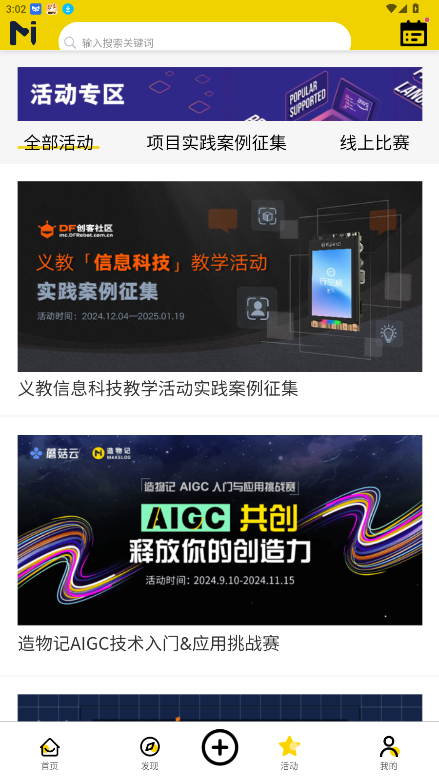Open 义教信息科技教学活动实践案例征集 activity card
The image size is (439, 780).
click(x=220, y=290)
